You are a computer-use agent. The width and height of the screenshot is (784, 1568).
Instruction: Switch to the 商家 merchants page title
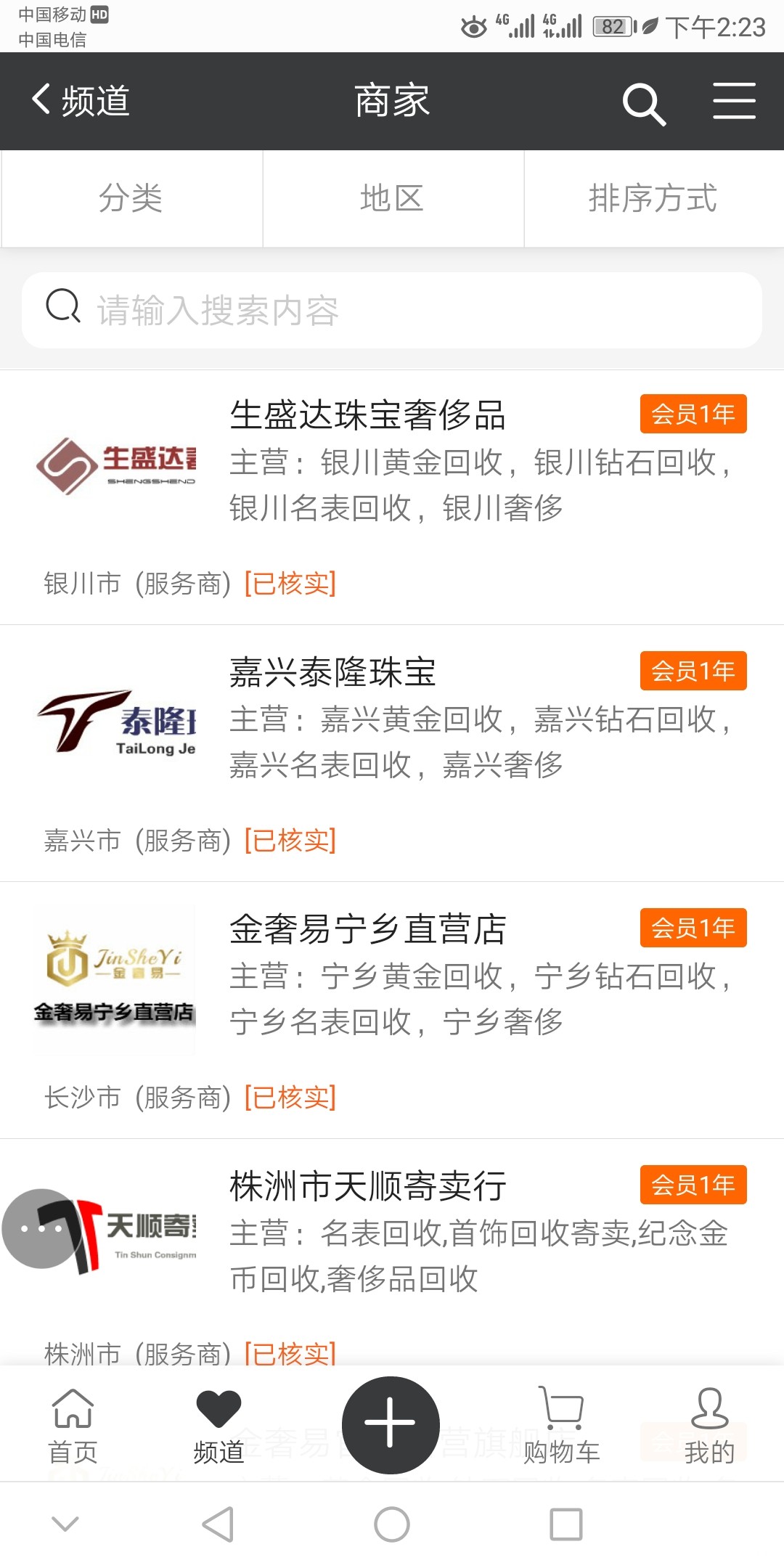[x=392, y=99]
